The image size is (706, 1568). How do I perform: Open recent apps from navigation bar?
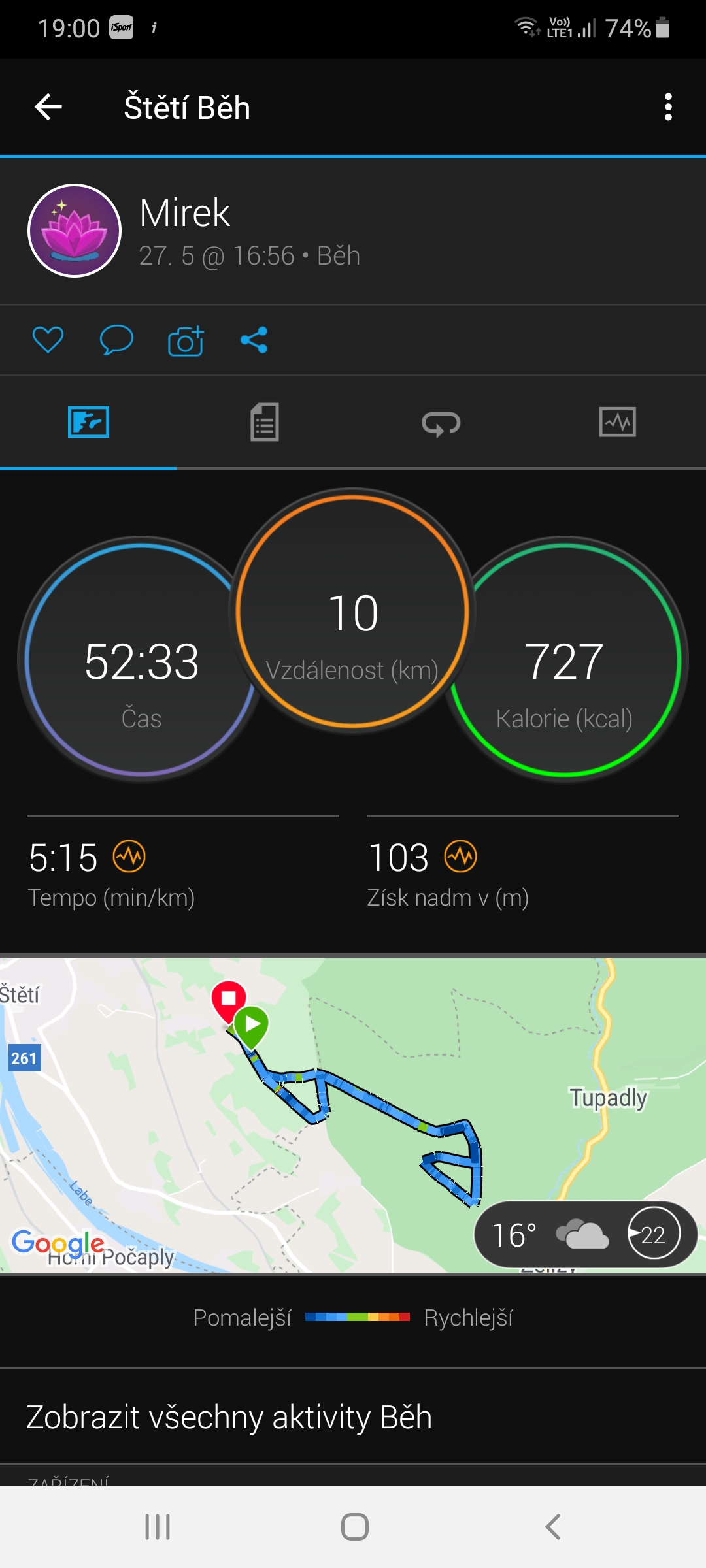point(158,1527)
